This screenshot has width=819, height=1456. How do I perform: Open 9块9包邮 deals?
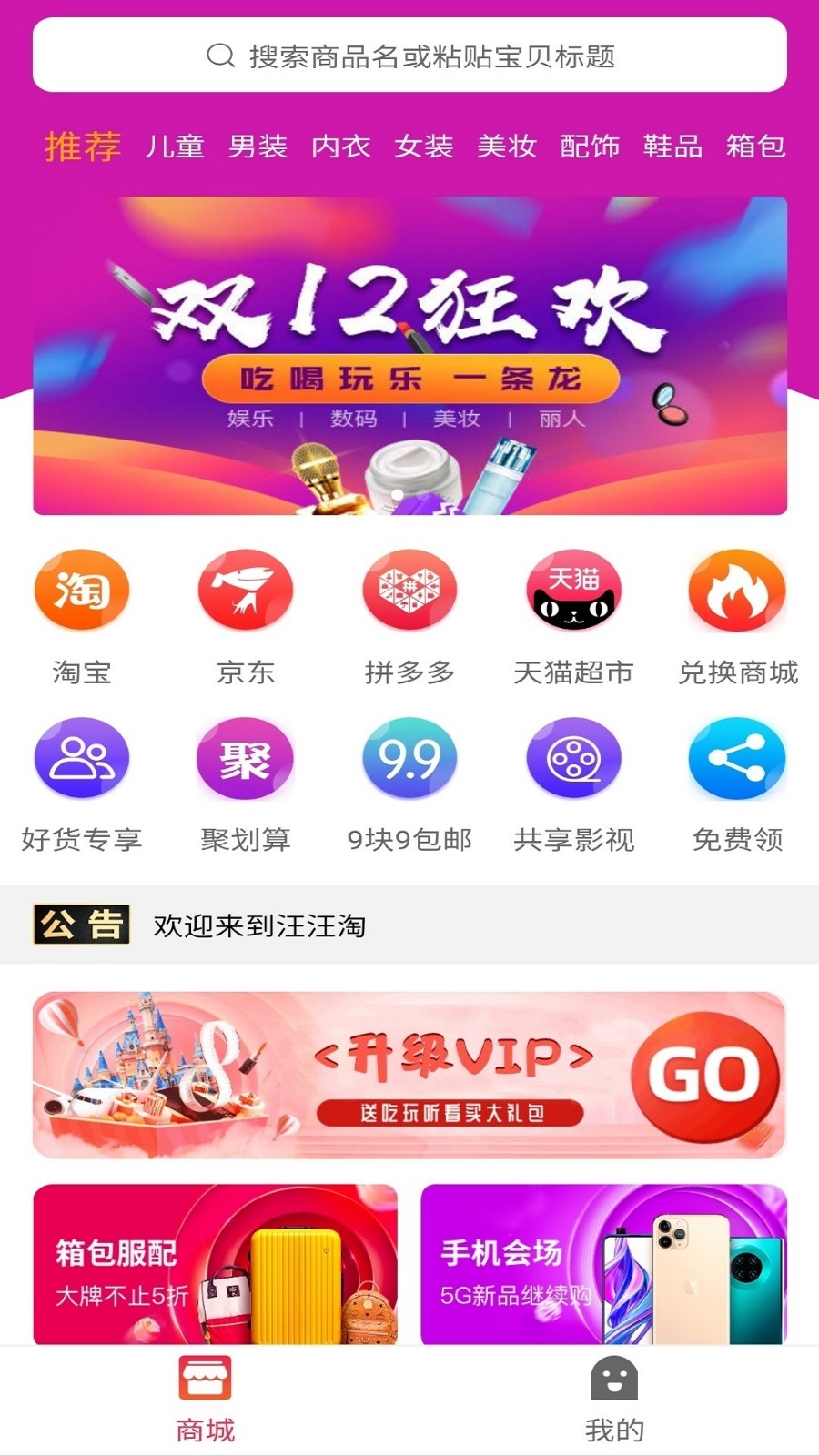[x=409, y=759]
